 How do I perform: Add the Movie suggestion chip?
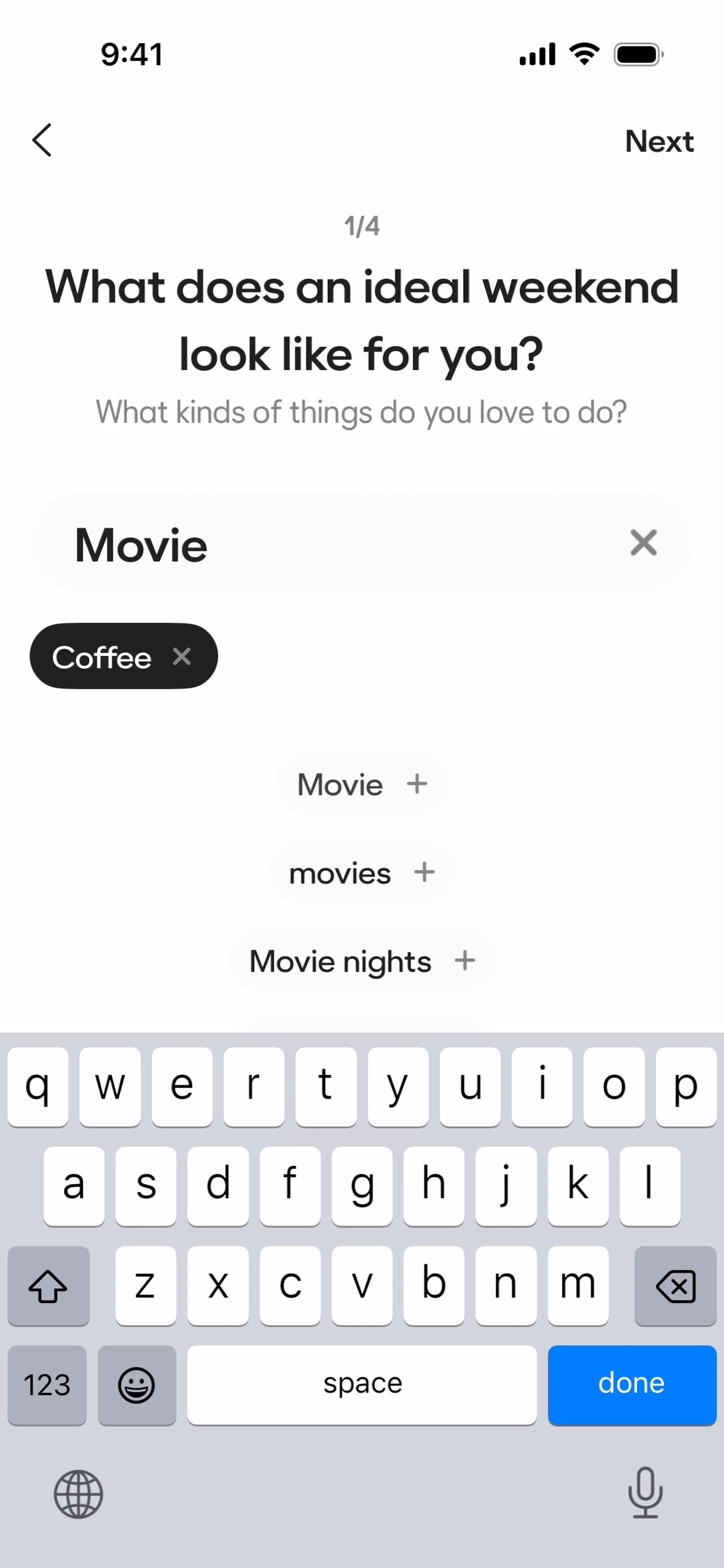click(x=362, y=784)
